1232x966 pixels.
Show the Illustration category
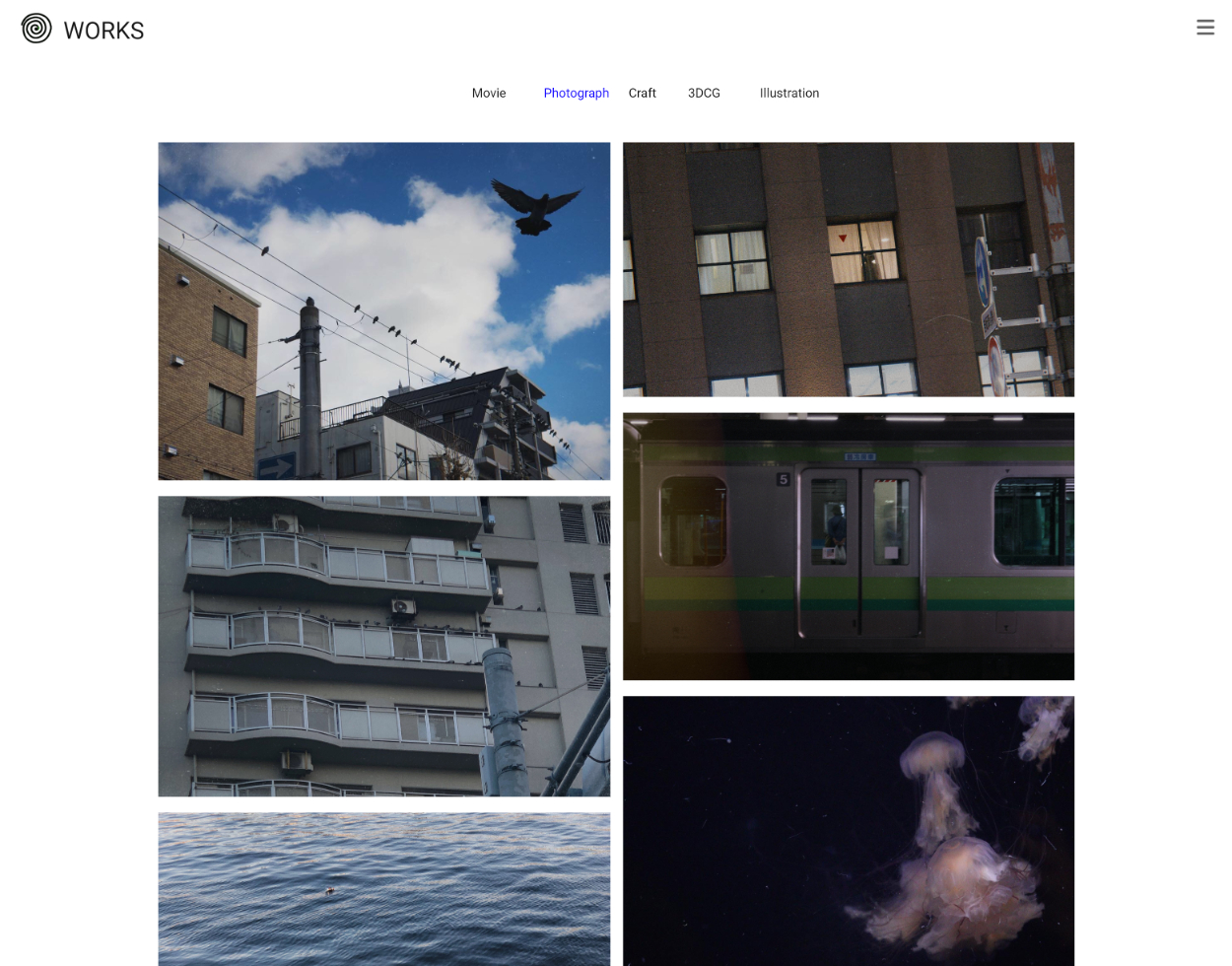coord(788,93)
